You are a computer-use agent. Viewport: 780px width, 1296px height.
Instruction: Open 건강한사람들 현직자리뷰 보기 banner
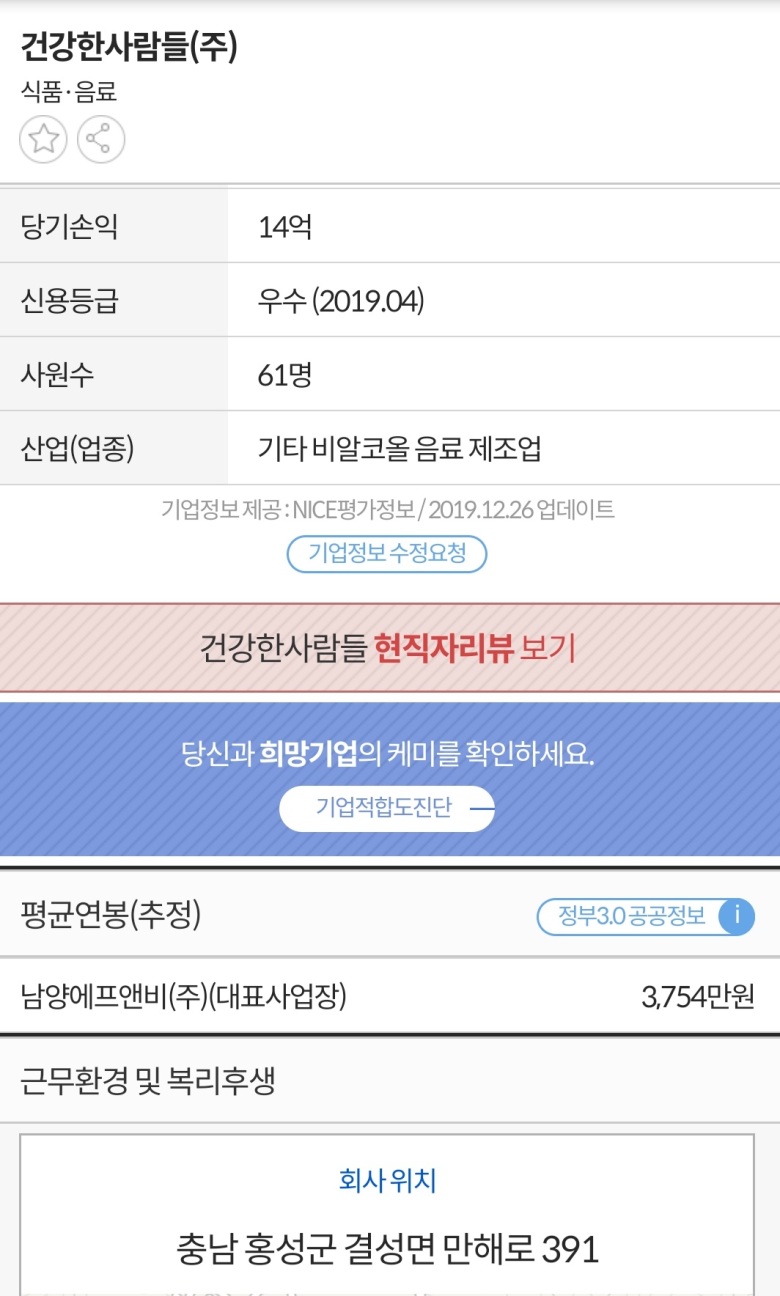click(x=389, y=649)
